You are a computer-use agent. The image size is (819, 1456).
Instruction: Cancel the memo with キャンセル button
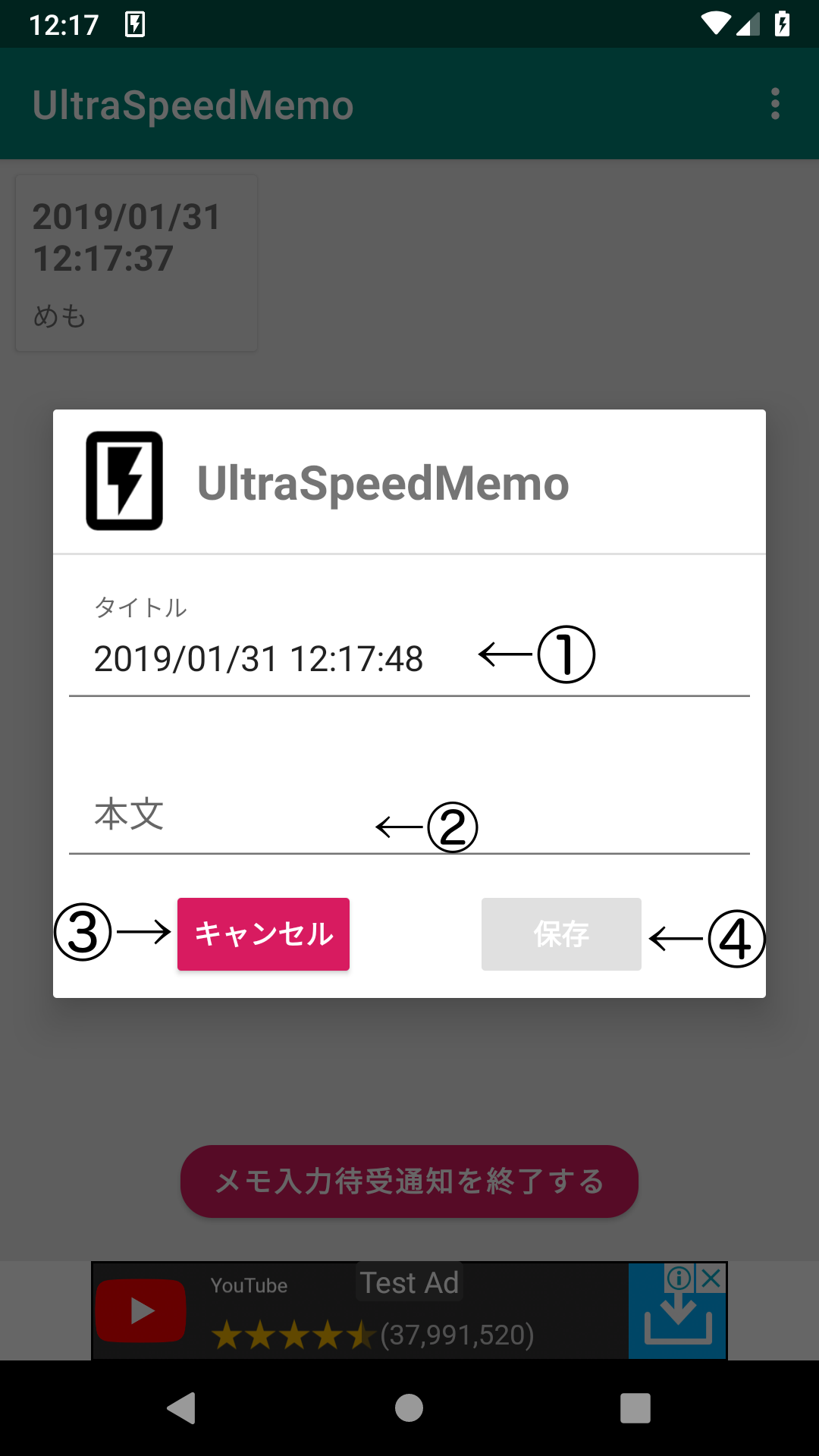pos(263,934)
